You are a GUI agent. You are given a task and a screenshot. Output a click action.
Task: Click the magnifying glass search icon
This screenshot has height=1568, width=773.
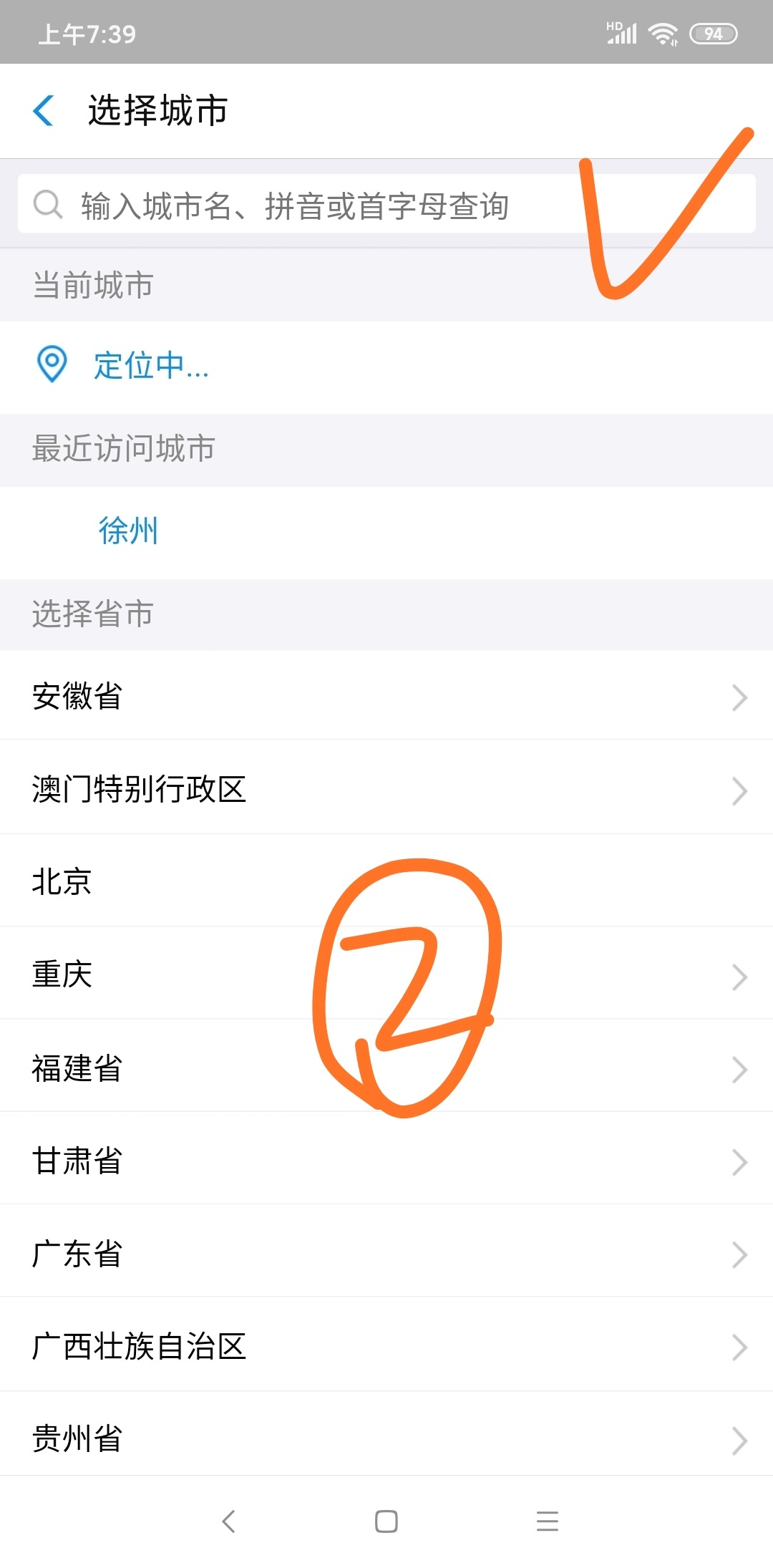[47, 205]
